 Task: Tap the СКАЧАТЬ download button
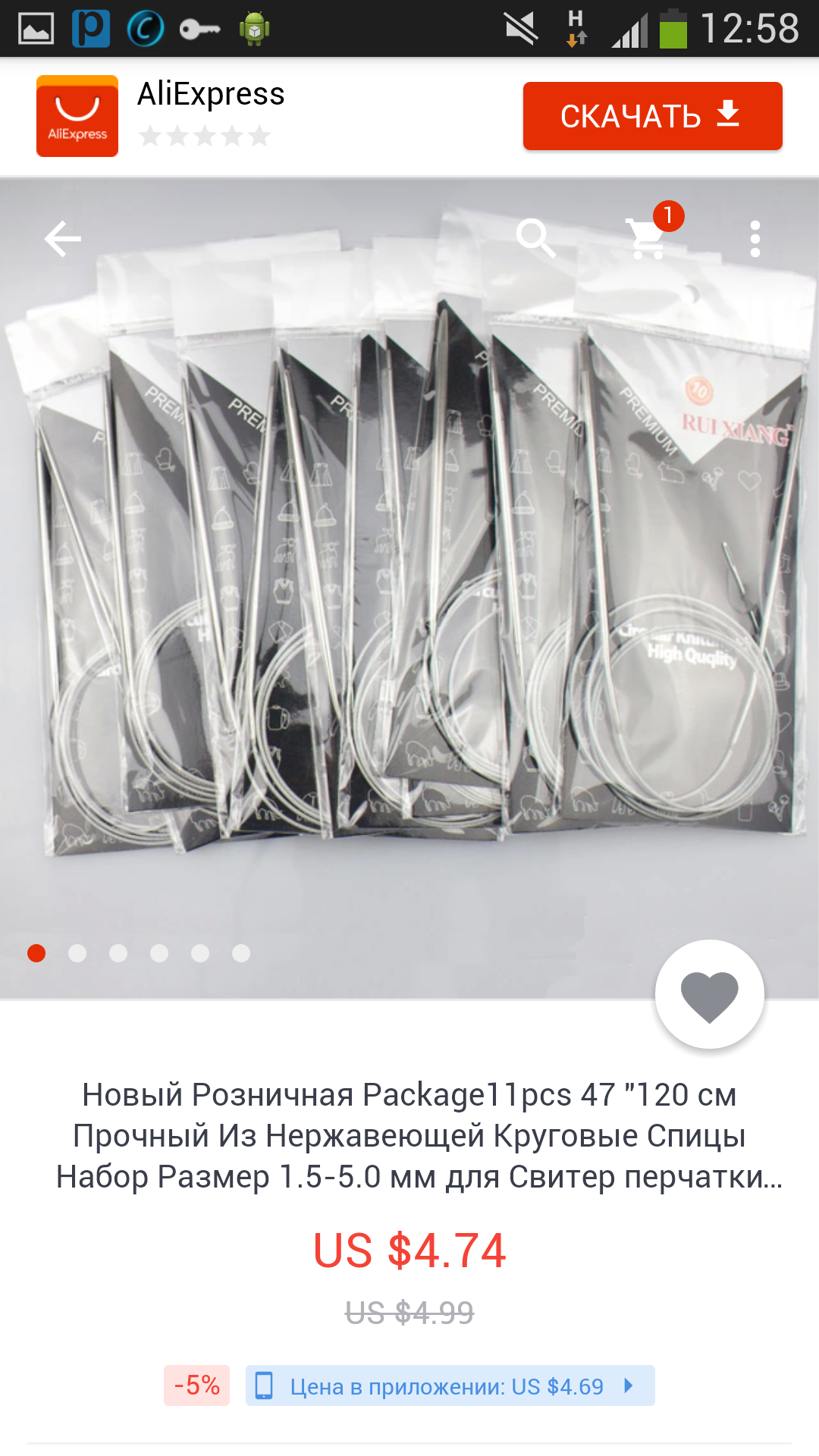click(x=652, y=116)
